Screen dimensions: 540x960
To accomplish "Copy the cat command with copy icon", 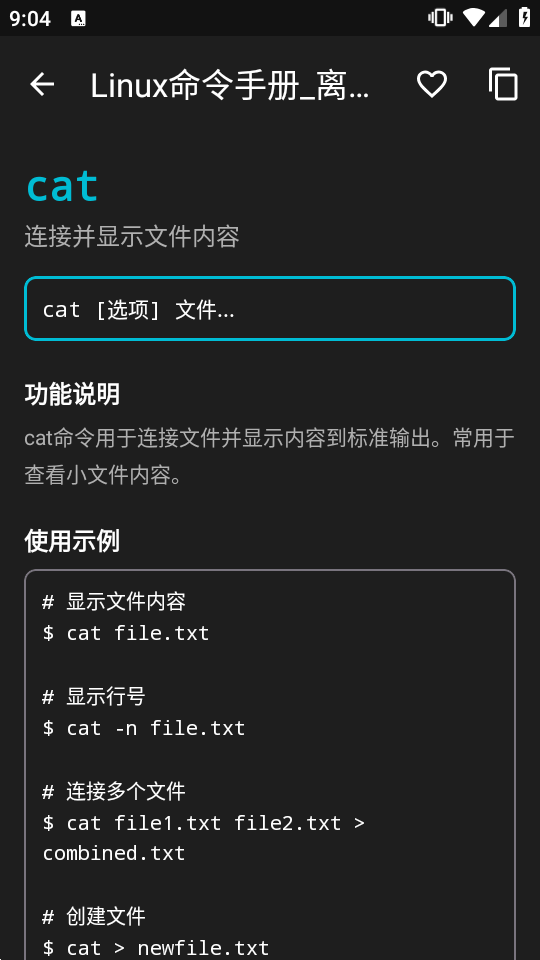I will (x=503, y=84).
